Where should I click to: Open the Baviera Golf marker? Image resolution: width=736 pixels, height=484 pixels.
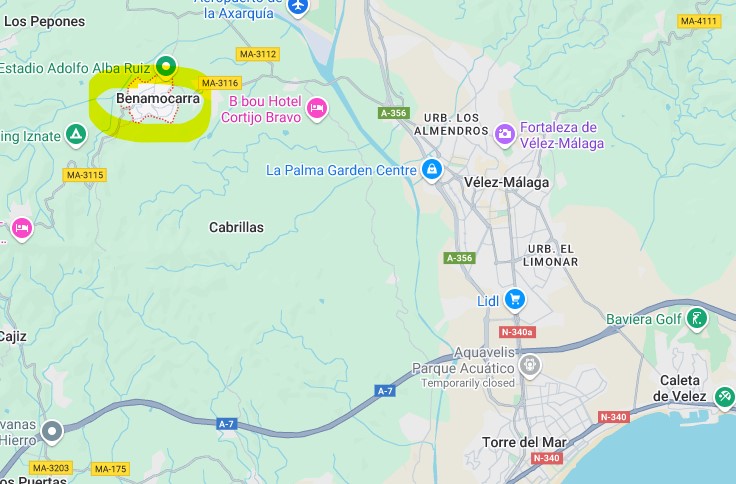(x=697, y=320)
